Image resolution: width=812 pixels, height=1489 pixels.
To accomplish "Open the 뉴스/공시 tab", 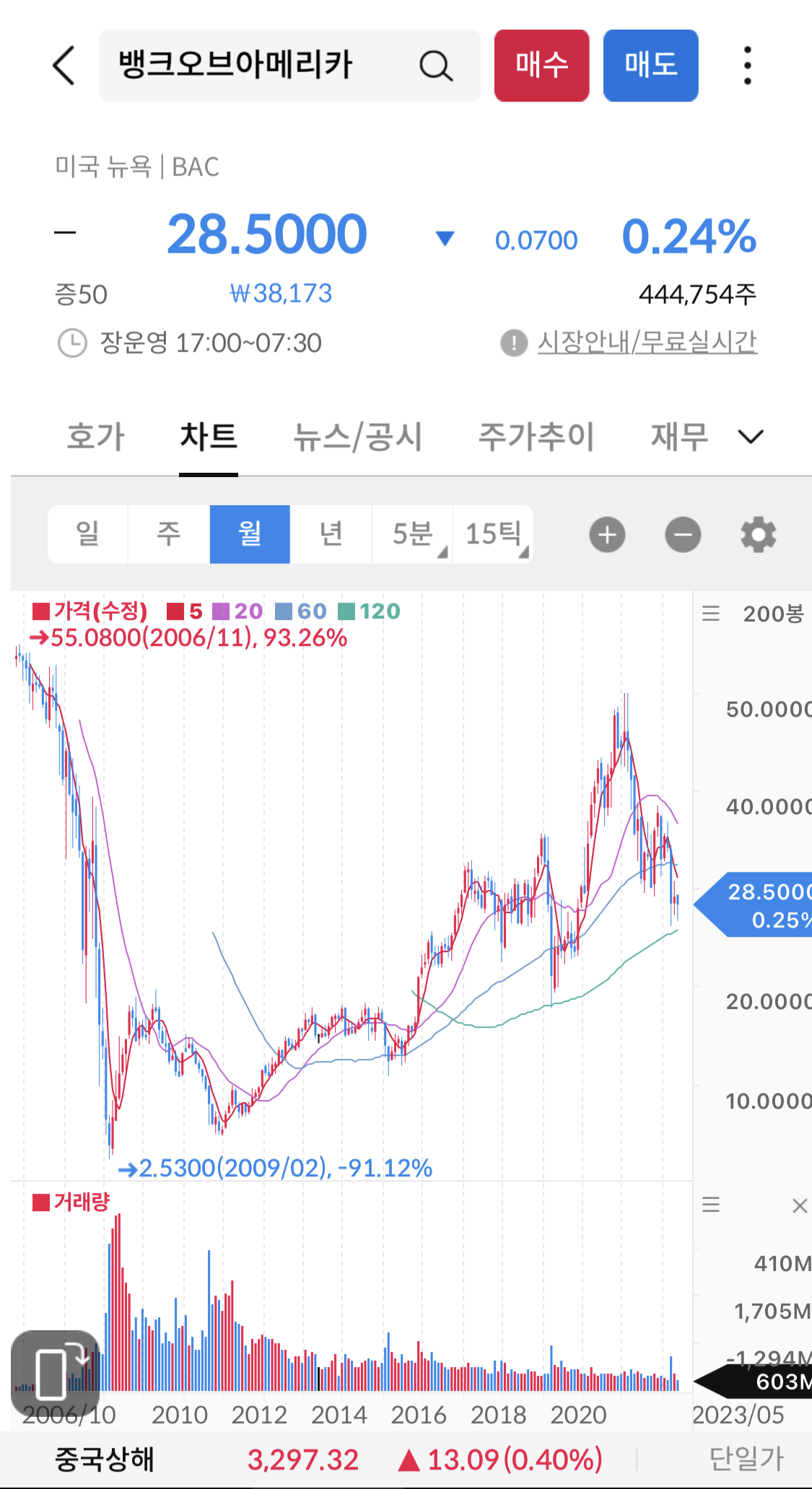I will click(x=358, y=437).
